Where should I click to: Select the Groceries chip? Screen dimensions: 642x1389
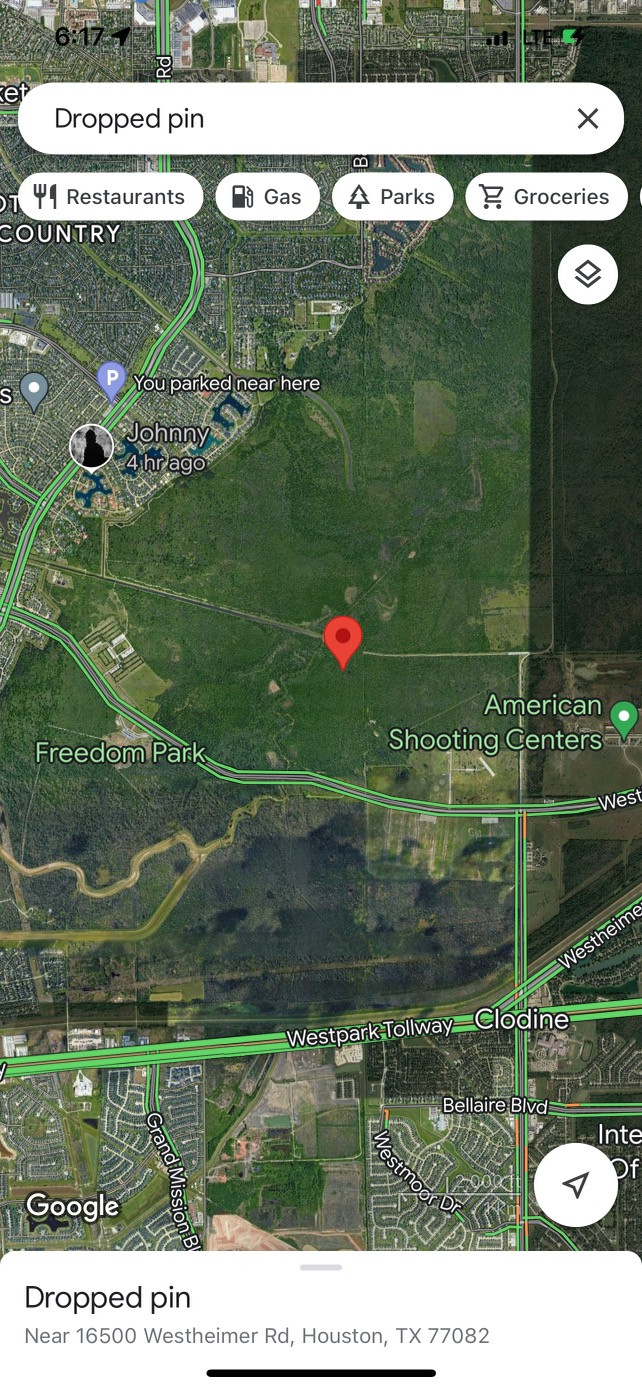click(x=546, y=197)
